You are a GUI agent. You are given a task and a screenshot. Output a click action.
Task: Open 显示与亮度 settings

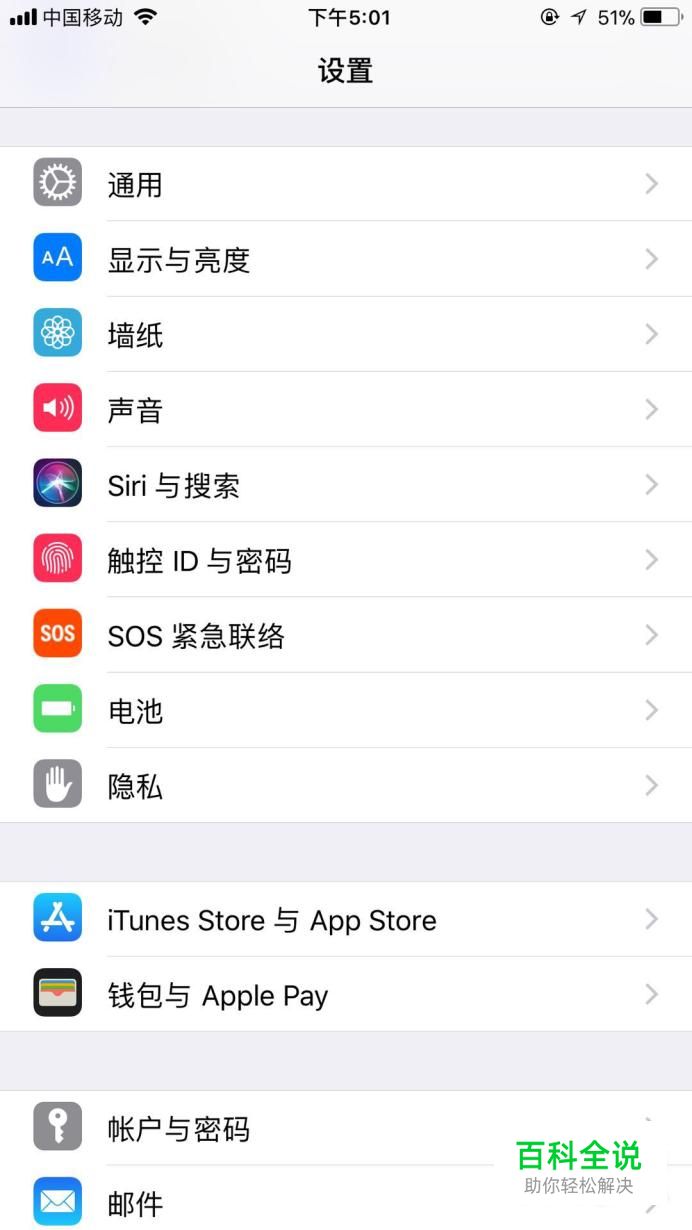click(x=345, y=259)
